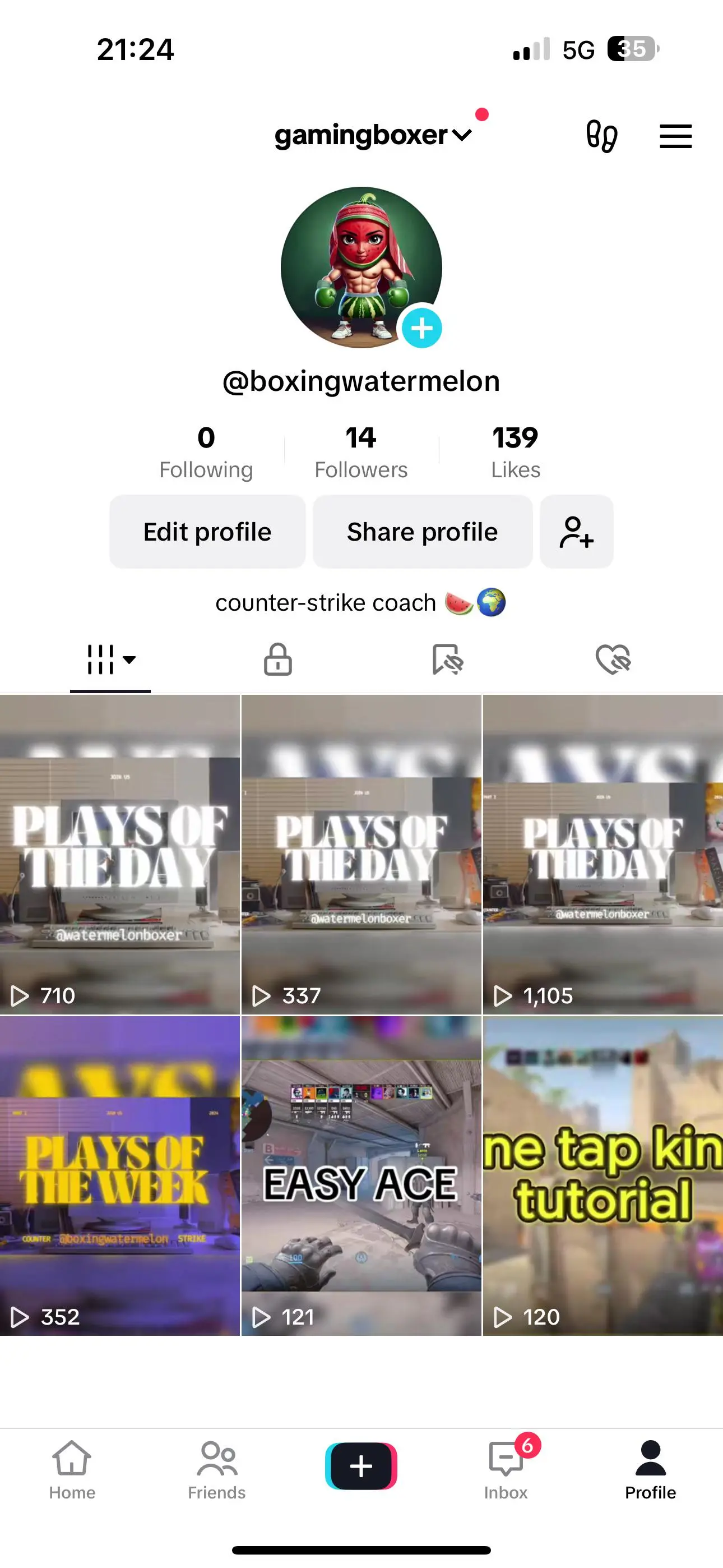
Task: Play the Plays of the Week video
Action: 120,1175
